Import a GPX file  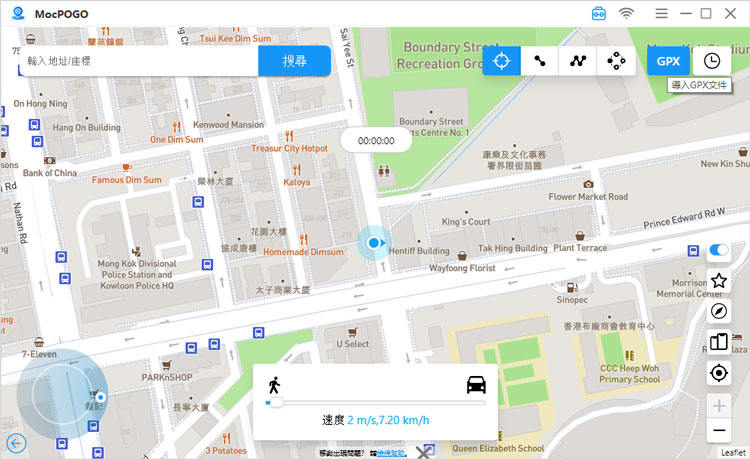668,61
